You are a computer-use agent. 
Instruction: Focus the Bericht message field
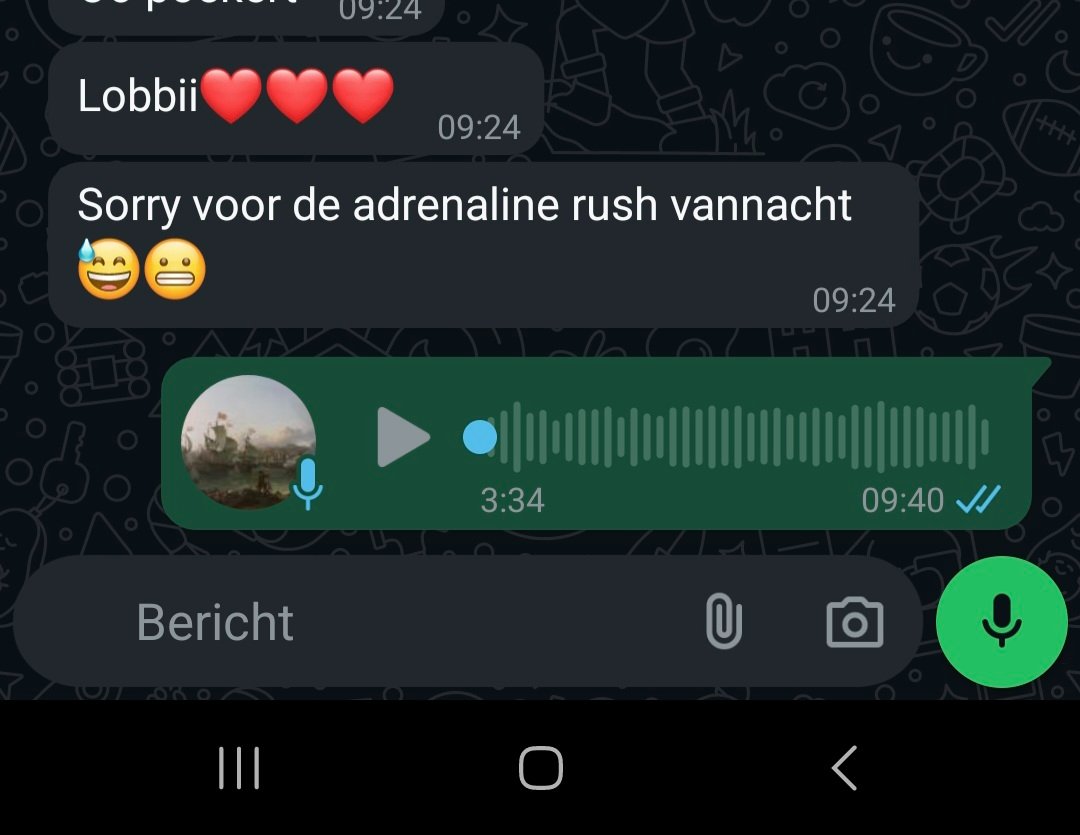(x=400, y=622)
